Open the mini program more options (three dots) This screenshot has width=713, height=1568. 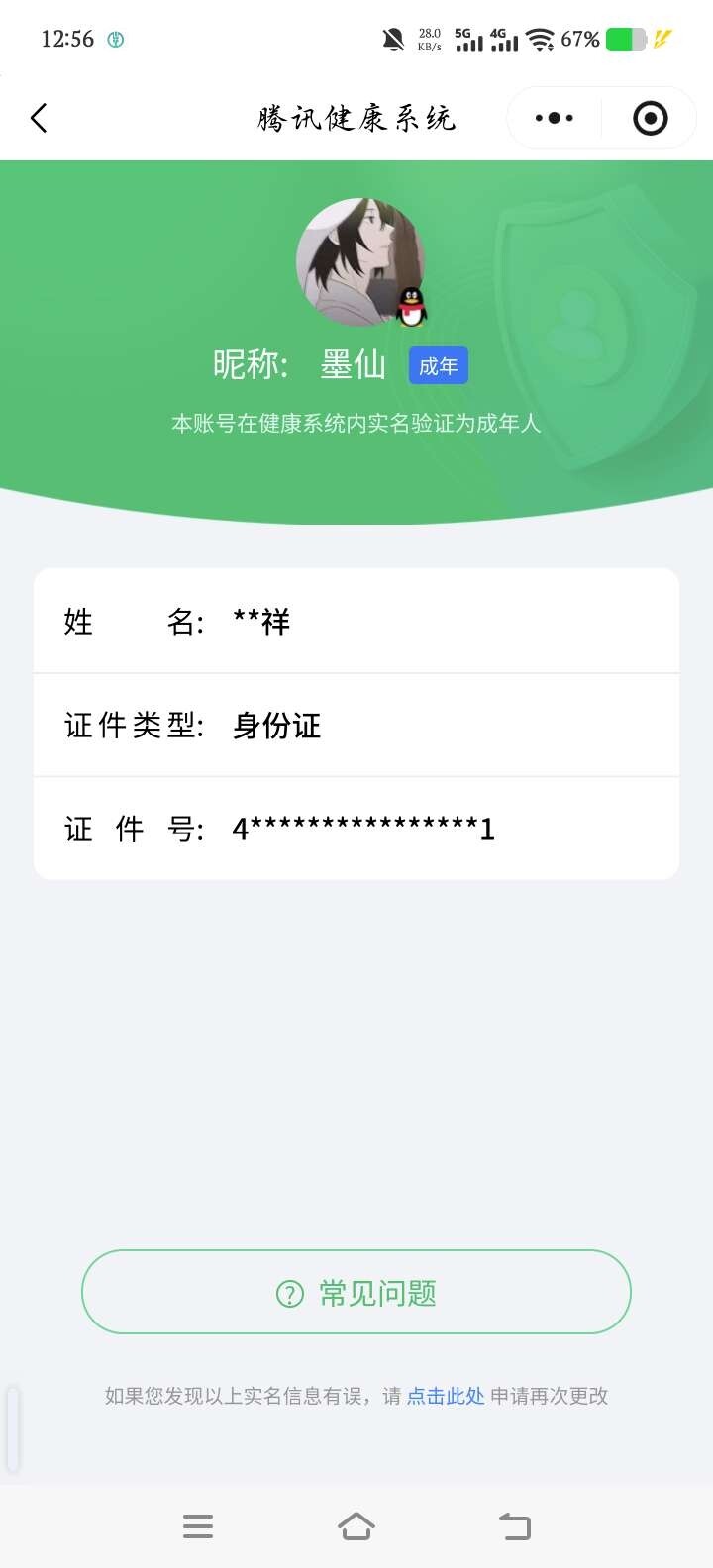pyautogui.click(x=553, y=117)
